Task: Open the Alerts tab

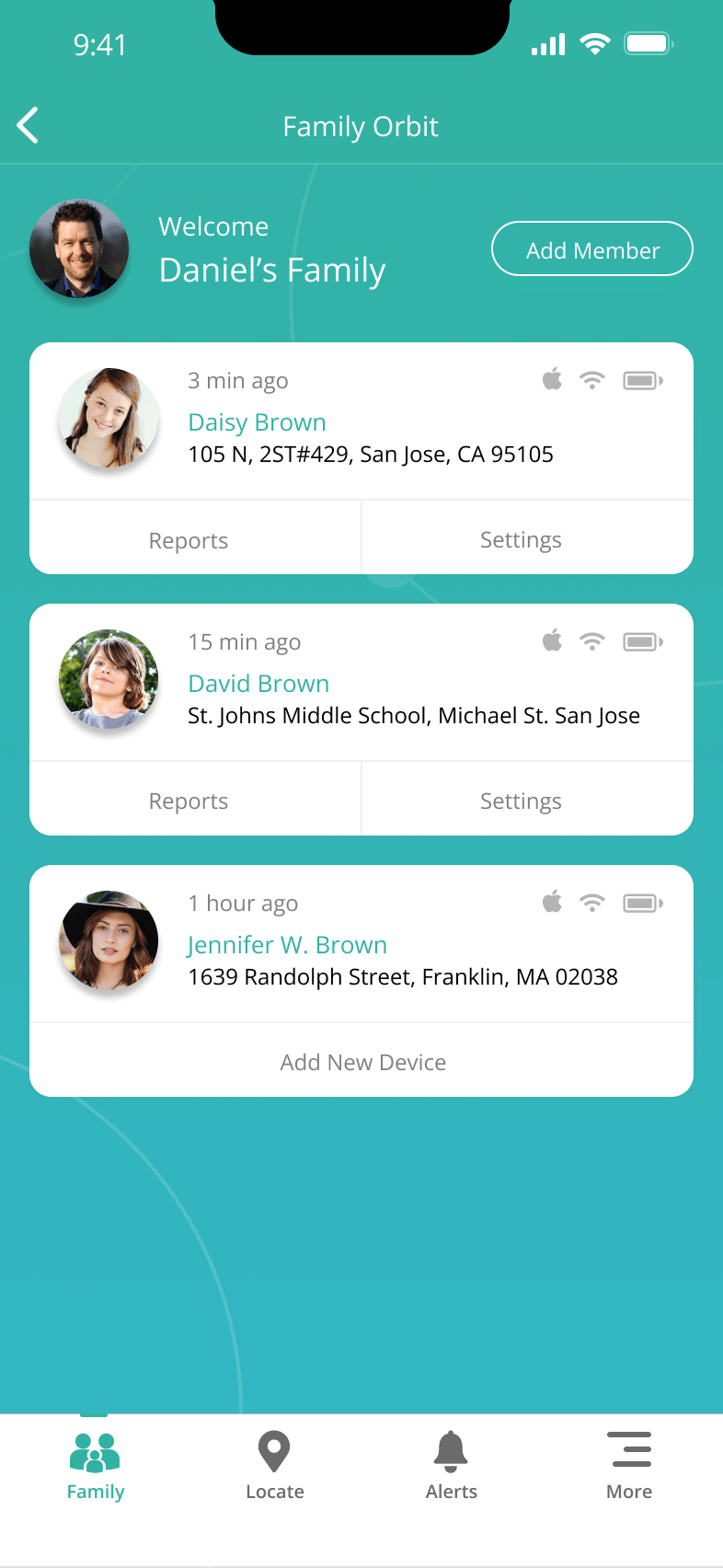Action: (451, 1466)
